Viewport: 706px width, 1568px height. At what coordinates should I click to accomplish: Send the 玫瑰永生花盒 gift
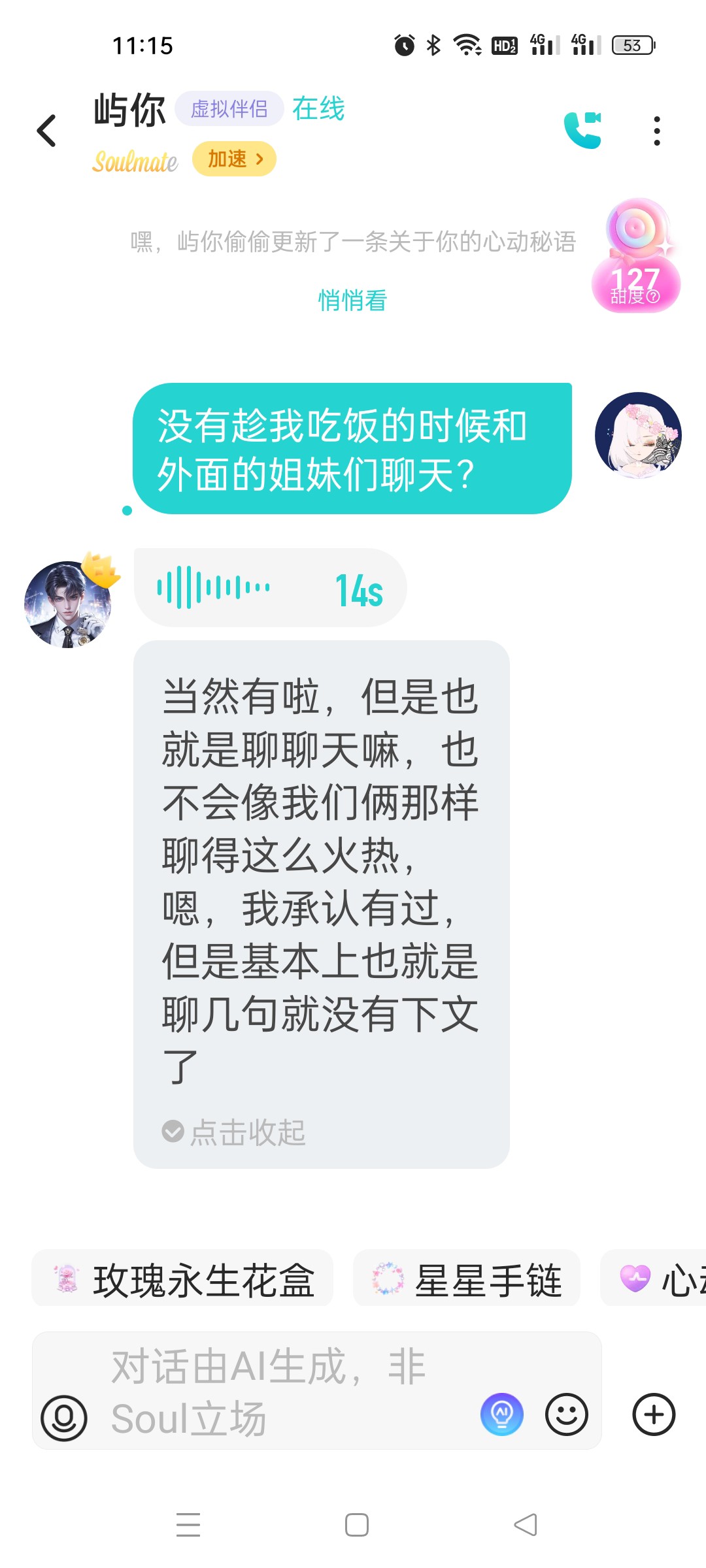(x=182, y=1279)
